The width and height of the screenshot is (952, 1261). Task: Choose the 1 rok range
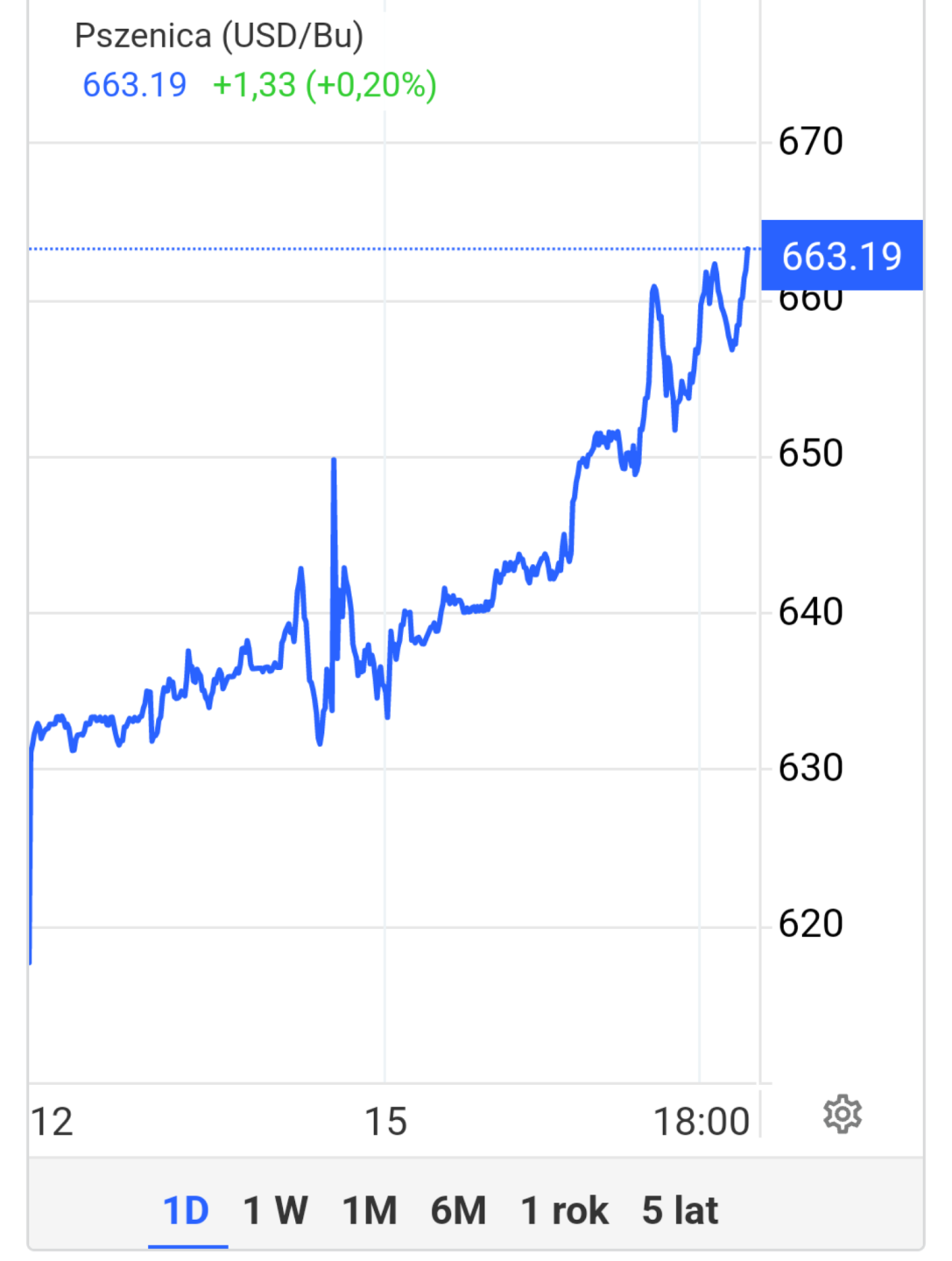point(564,1211)
